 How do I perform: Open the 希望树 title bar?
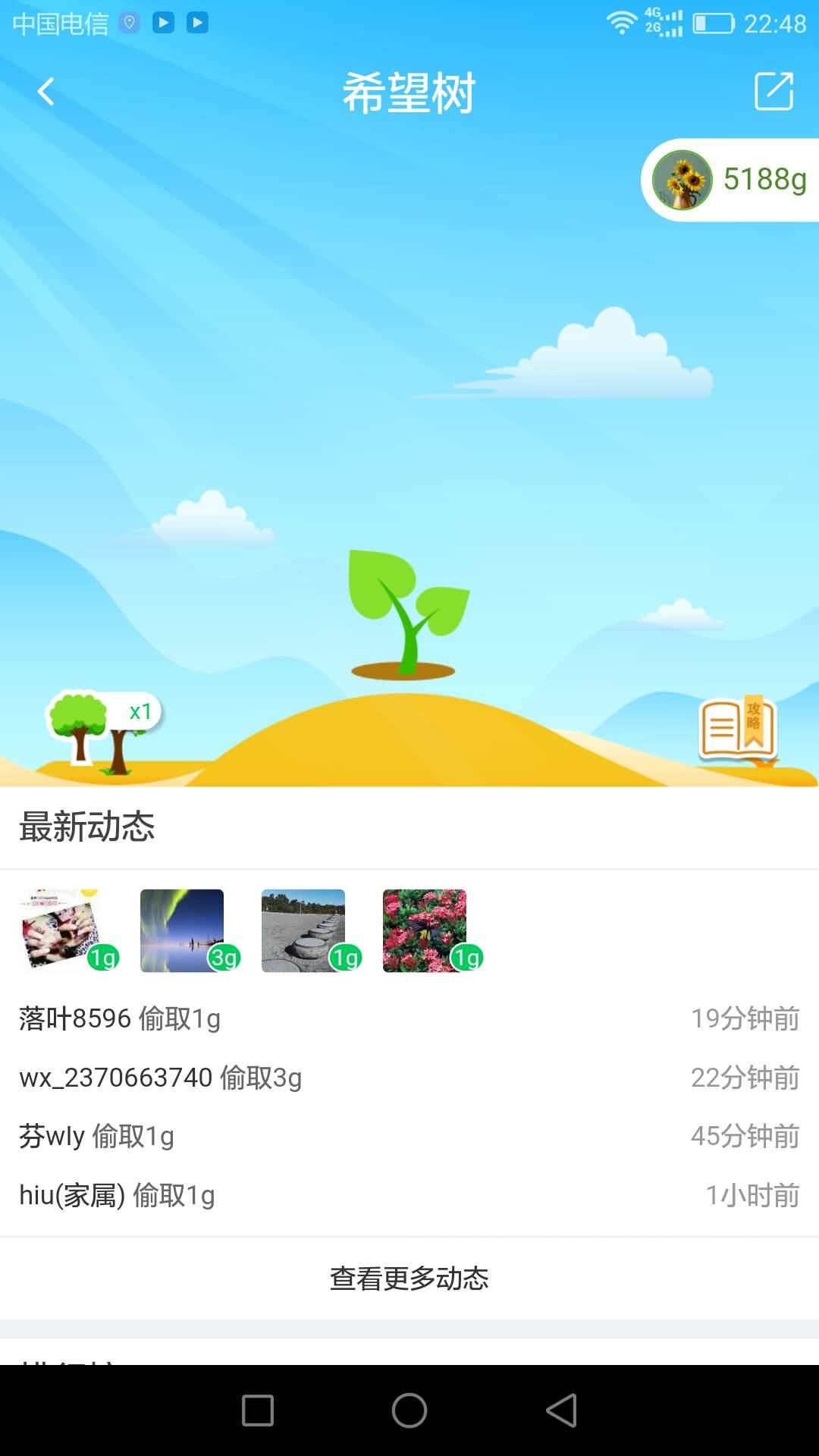pos(409,92)
